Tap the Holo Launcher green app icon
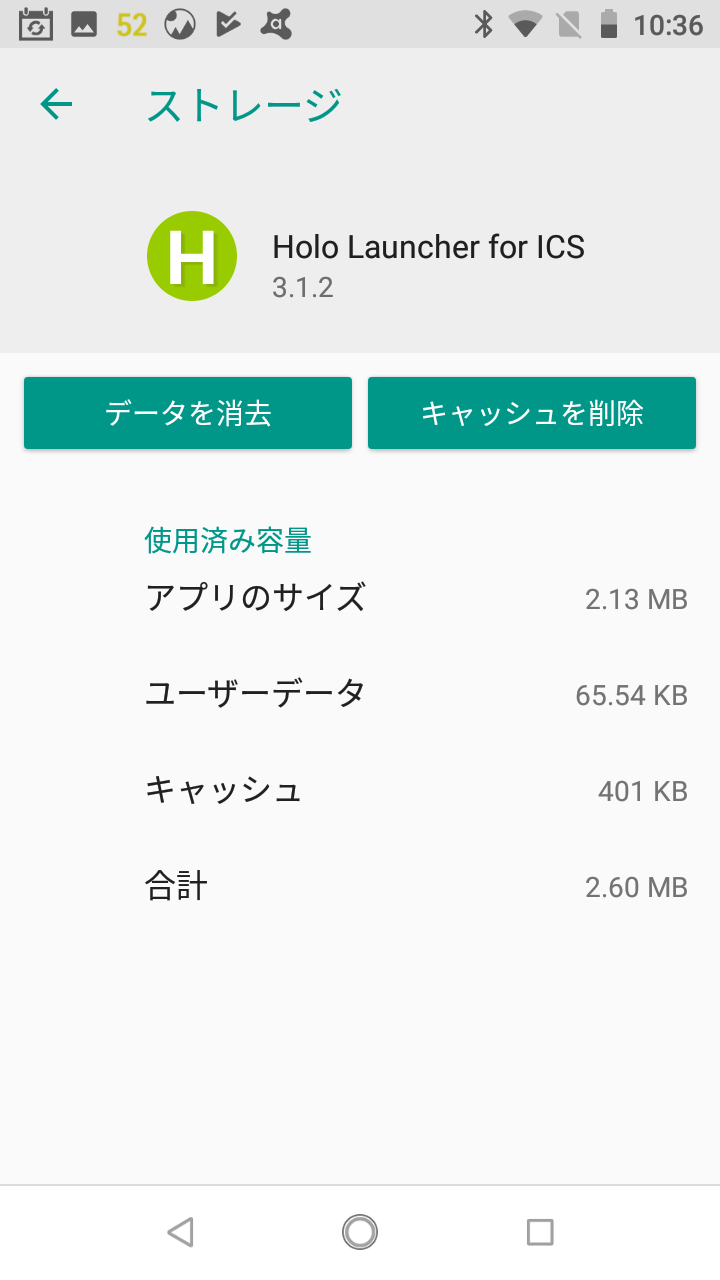The width and height of the screenshot is (720, 1280). 192,255
